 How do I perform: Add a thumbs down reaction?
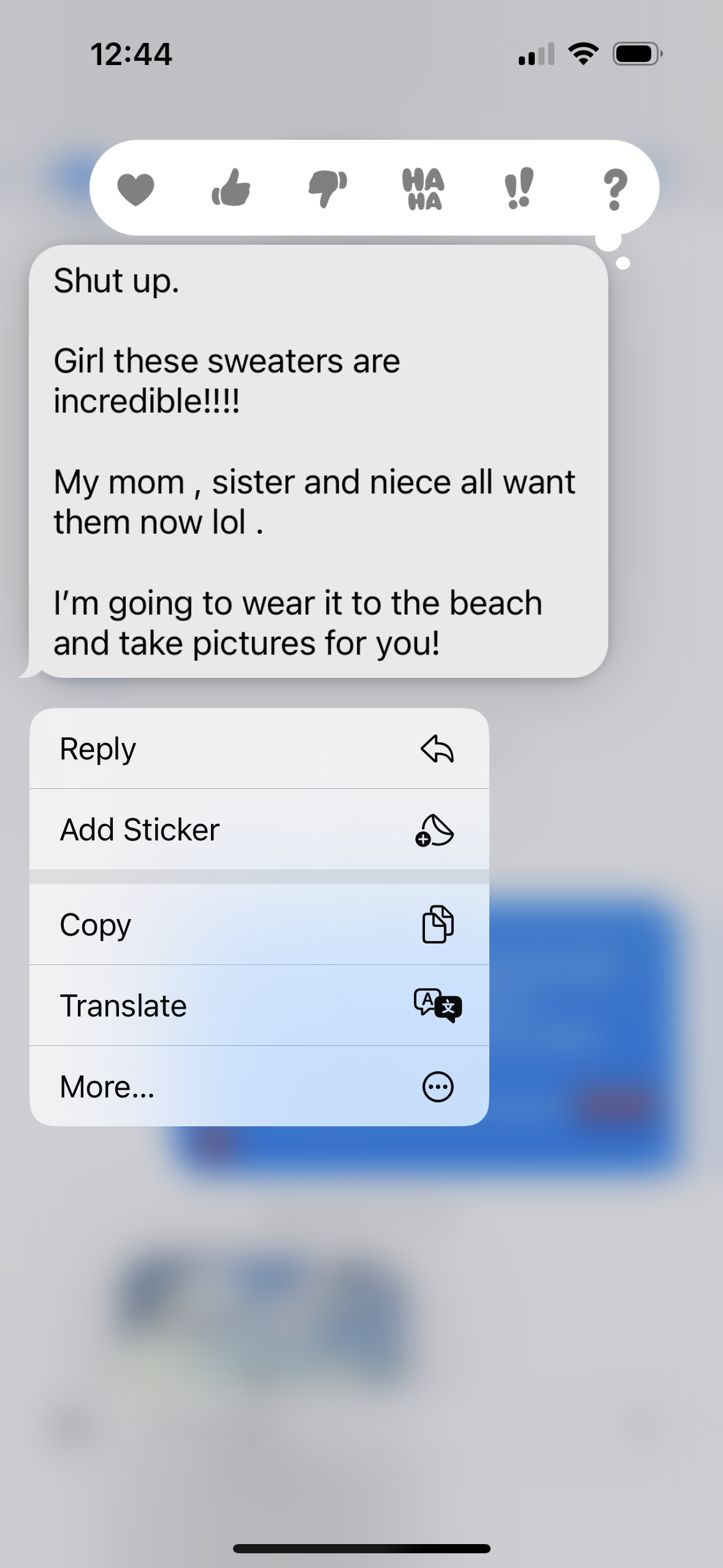tap(327, 189)
